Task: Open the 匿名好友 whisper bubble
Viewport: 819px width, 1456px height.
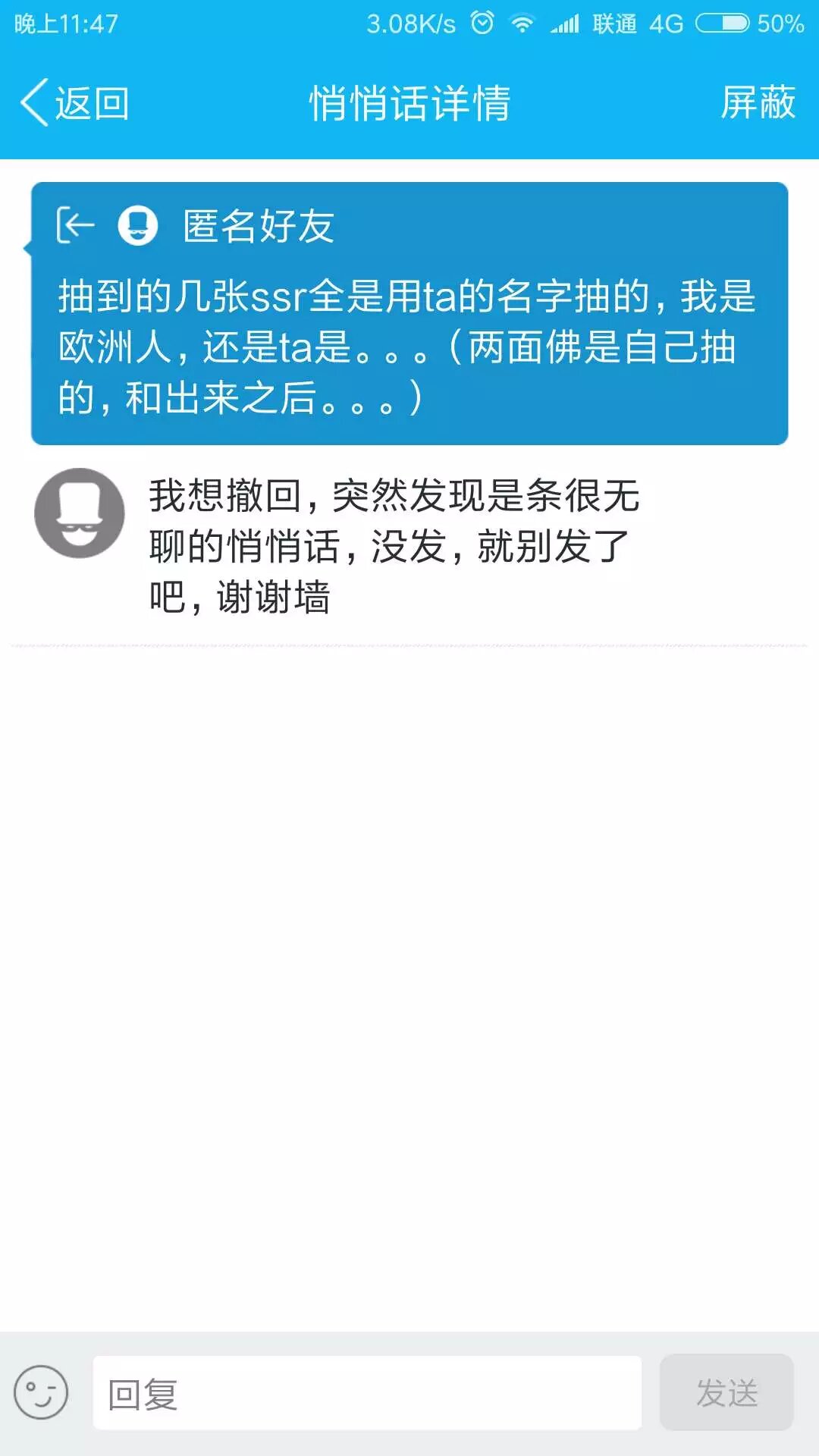Action: pyautogui.click(x=409, y=313)
